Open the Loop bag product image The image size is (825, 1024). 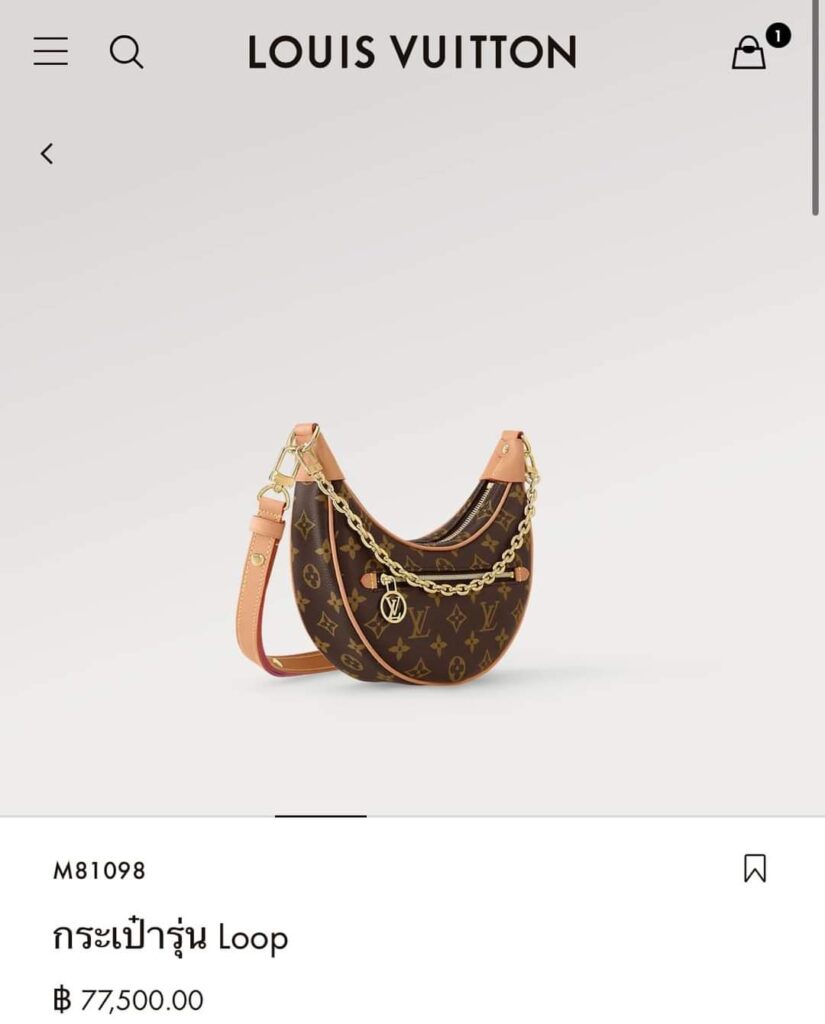396,557
